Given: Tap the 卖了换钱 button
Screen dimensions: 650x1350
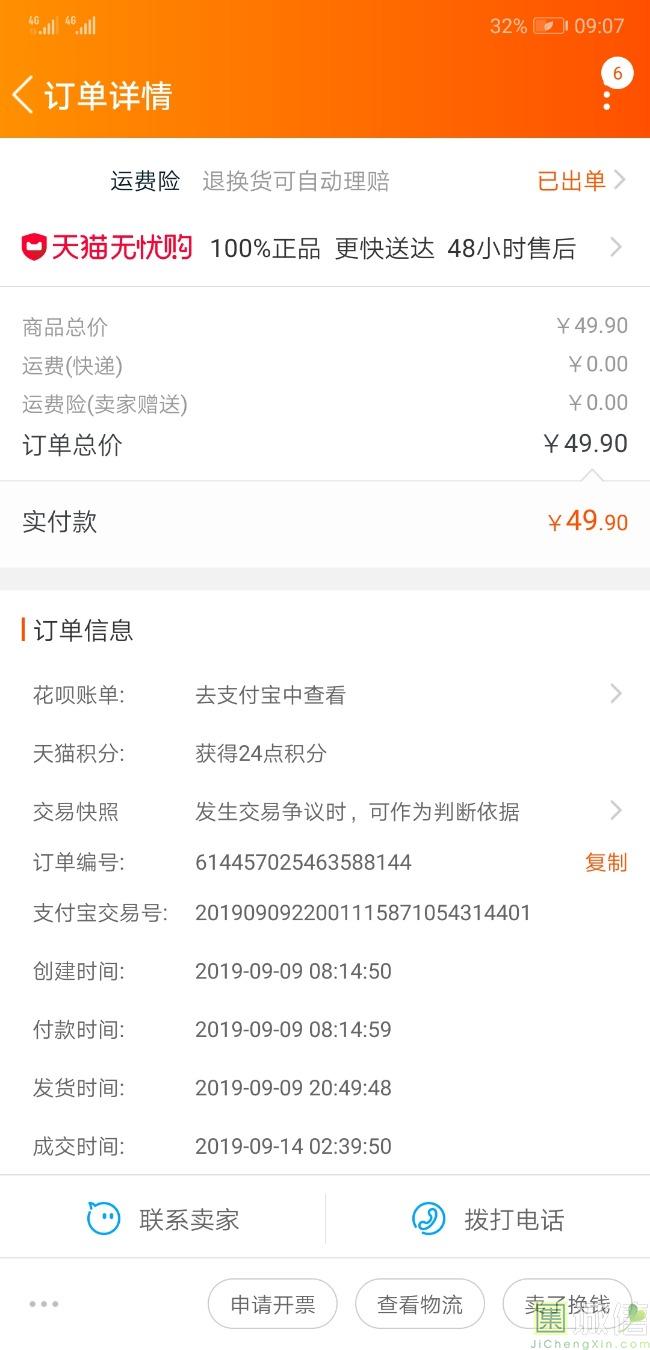Looking at the screenshot, I should [566, 1304].
